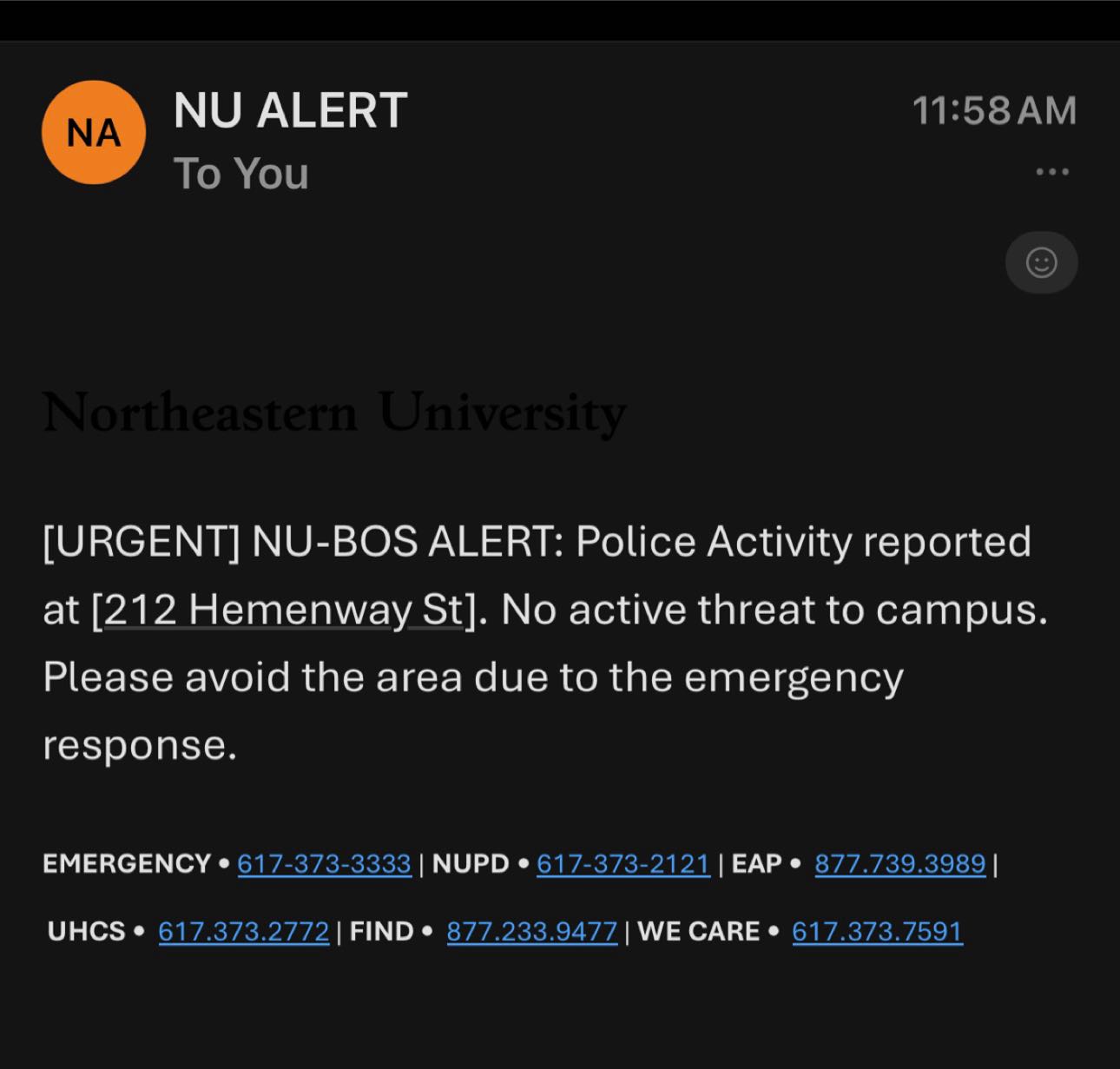Image resolution: width=1120 pixels, height=1069 pixels.
Task: Call NUPD at 617-373-2121
Action: pos(623,864)
